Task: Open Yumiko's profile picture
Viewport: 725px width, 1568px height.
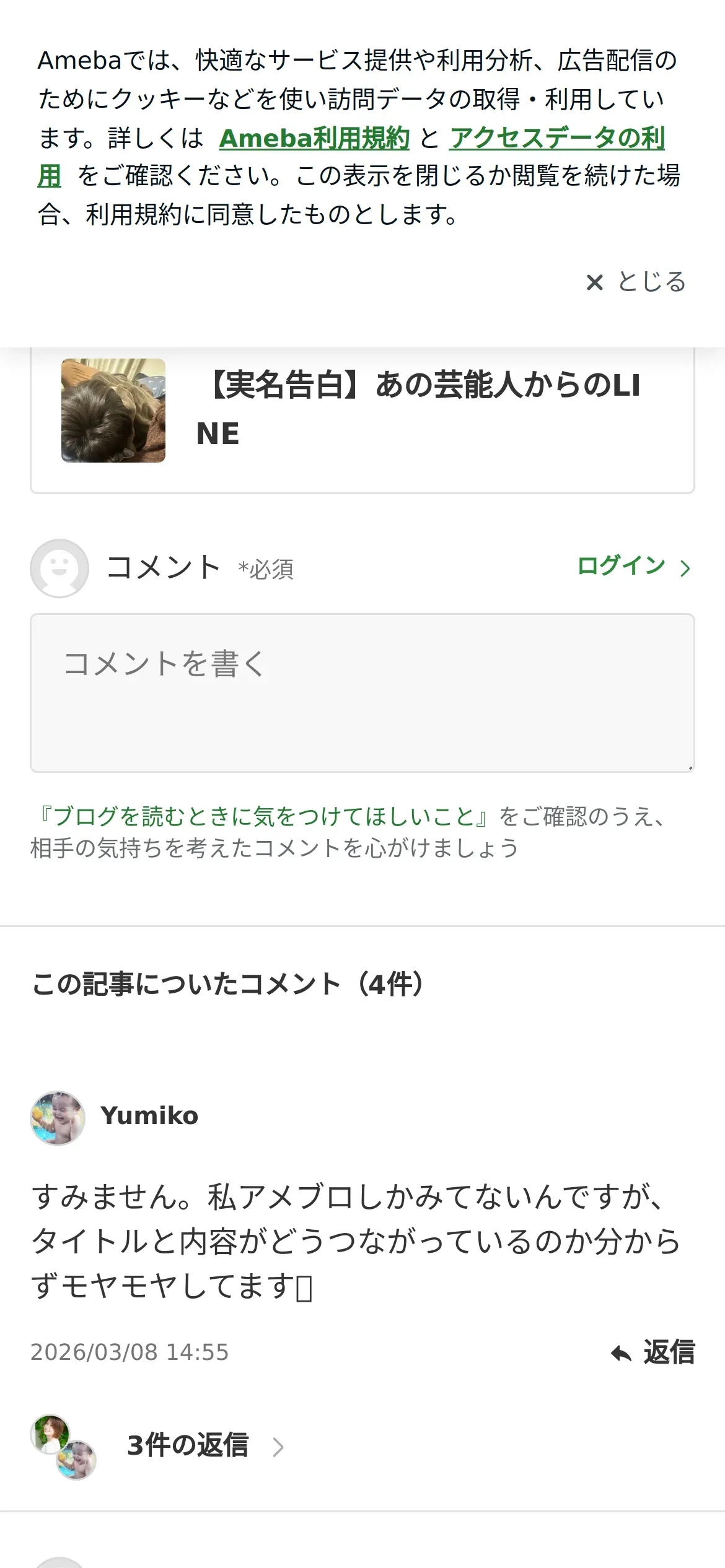Action: pos(58,1118)
